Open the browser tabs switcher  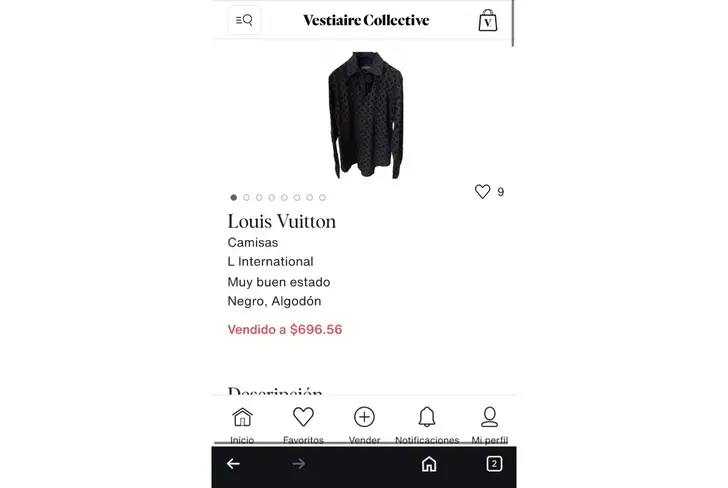click(x=493, y=464)
